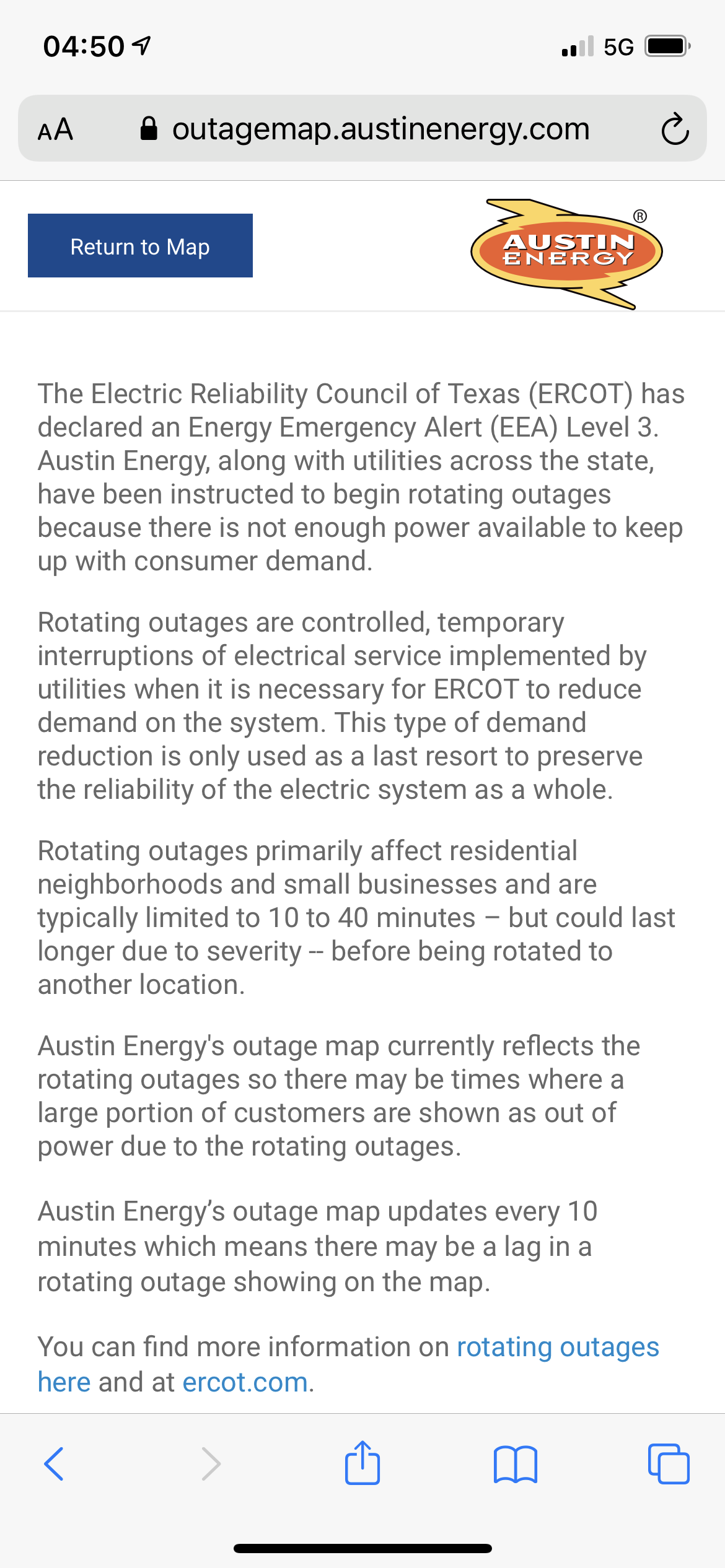
Task: Reload the page
Action: (x=674, y=129)
